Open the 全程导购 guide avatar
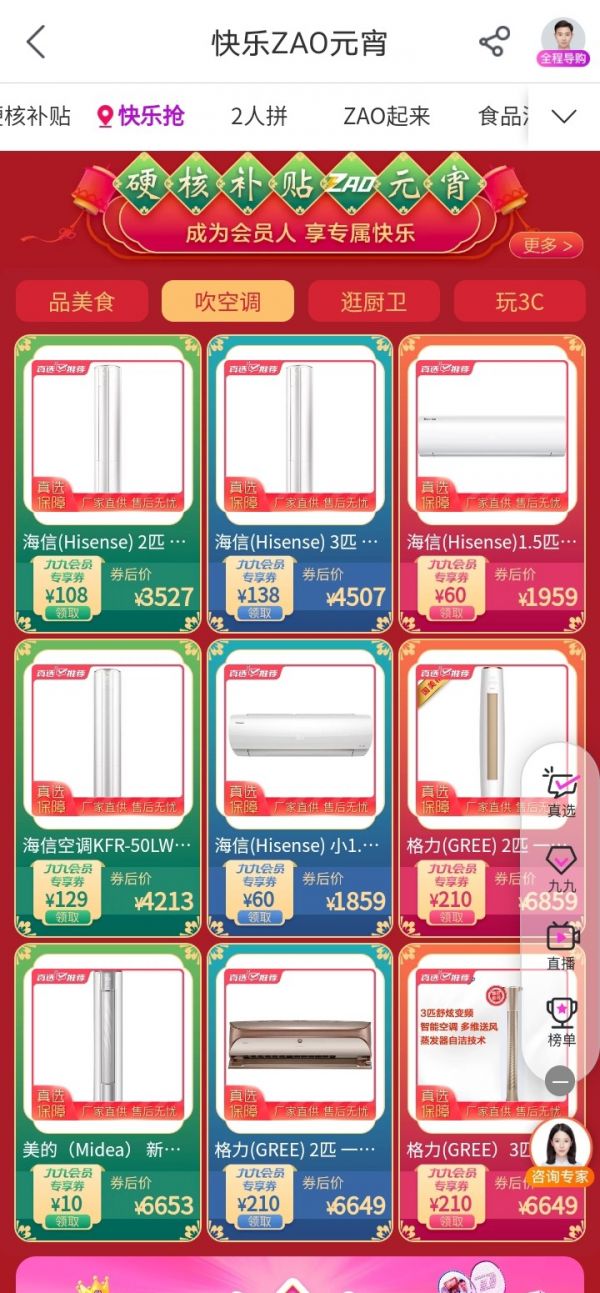Screen dimensions: 600x1293 click(x=563, y=41)
